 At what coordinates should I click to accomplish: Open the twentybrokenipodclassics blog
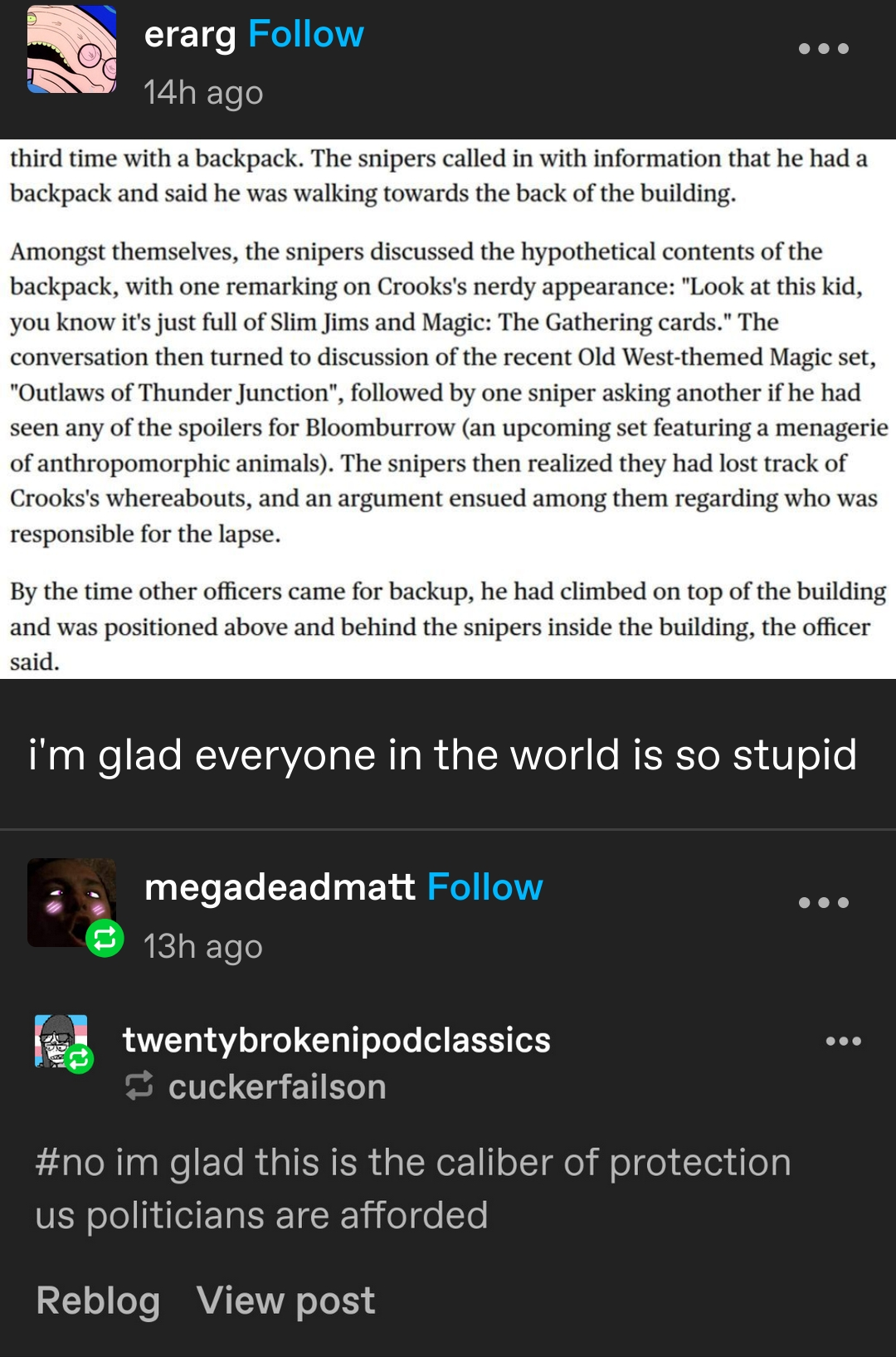(x=336, y=1040)
